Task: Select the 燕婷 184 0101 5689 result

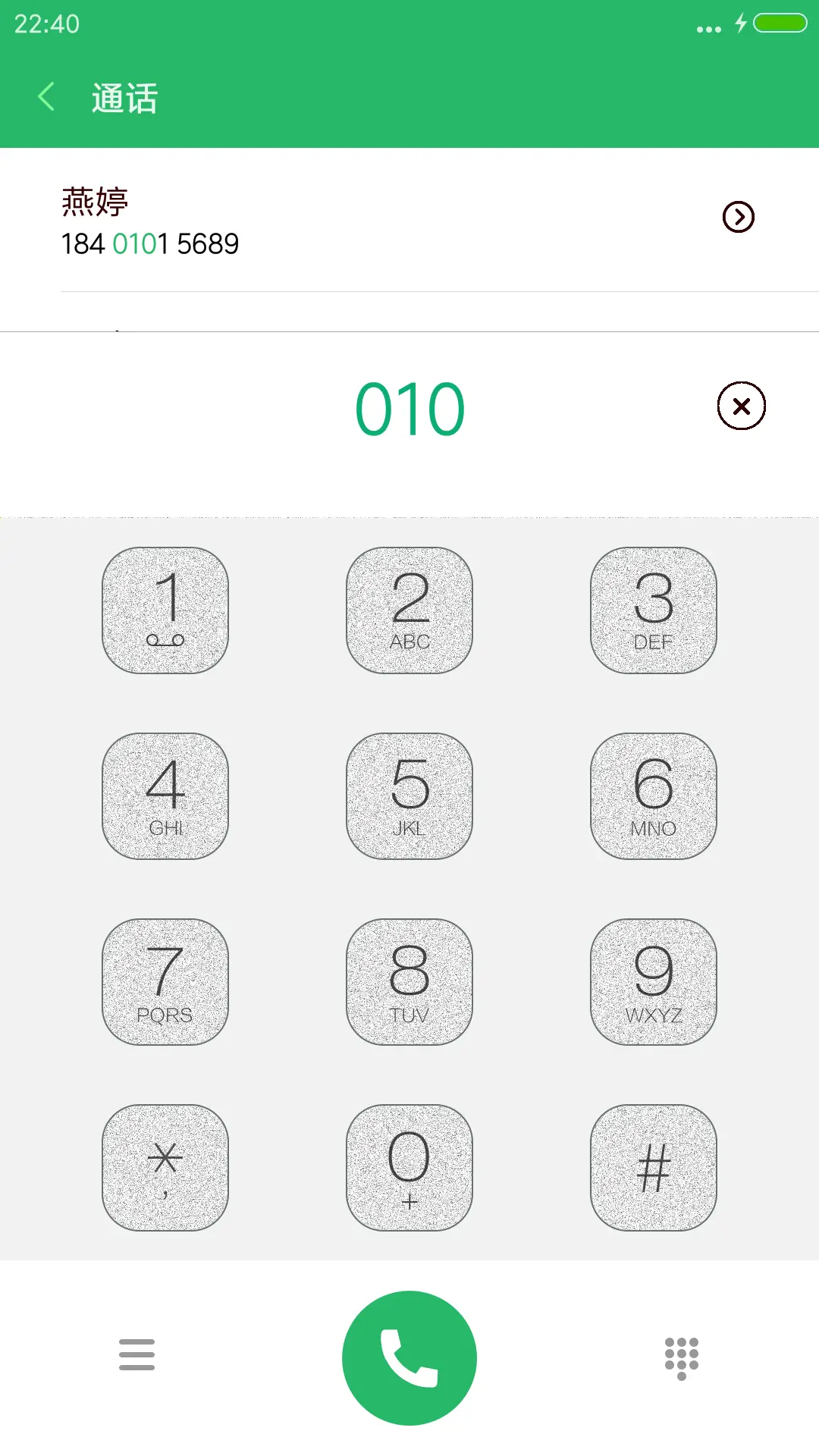Action: [x=303, y=221]
